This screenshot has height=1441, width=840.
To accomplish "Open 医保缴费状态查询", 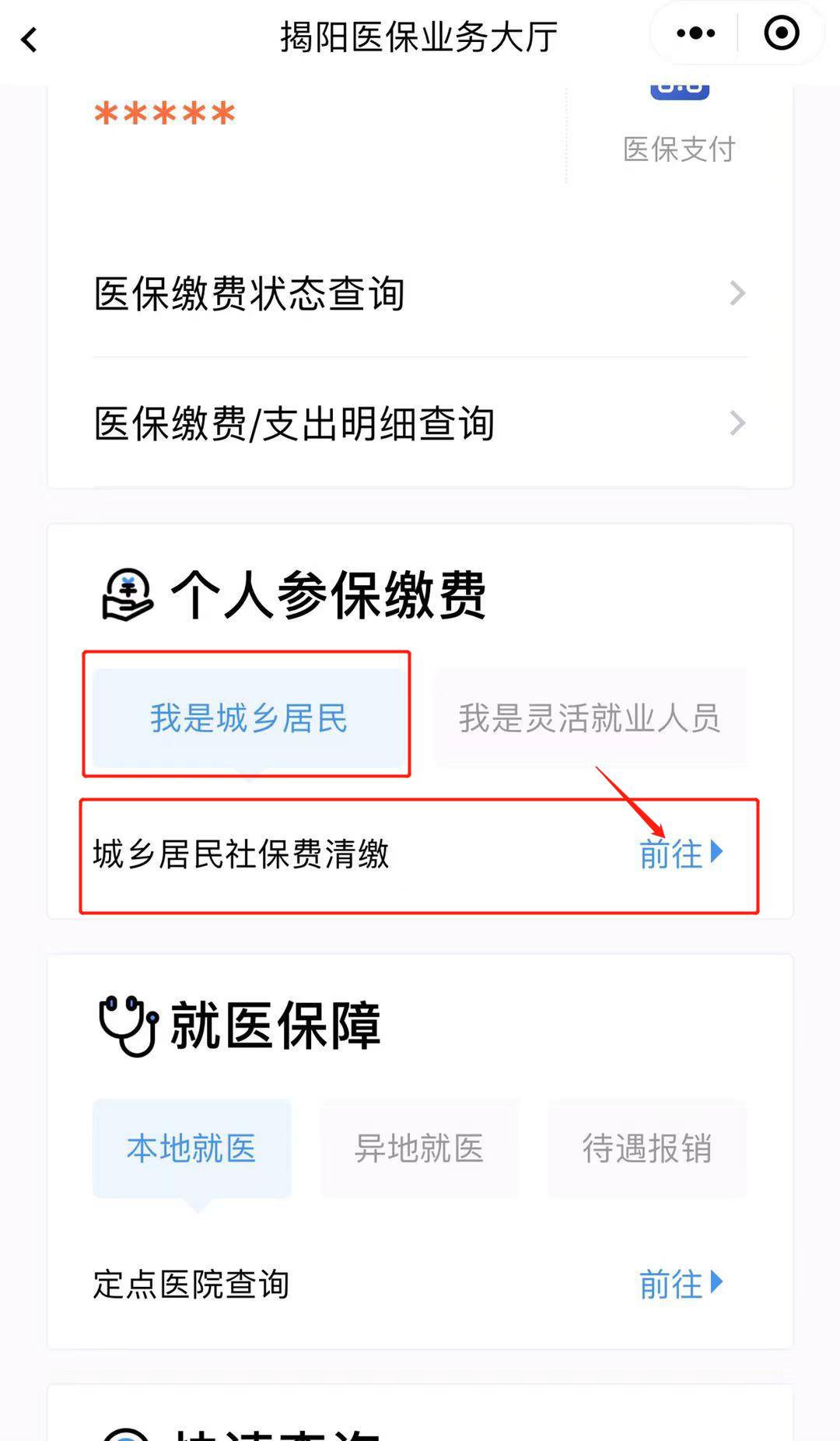I will (x=420, y=294).
